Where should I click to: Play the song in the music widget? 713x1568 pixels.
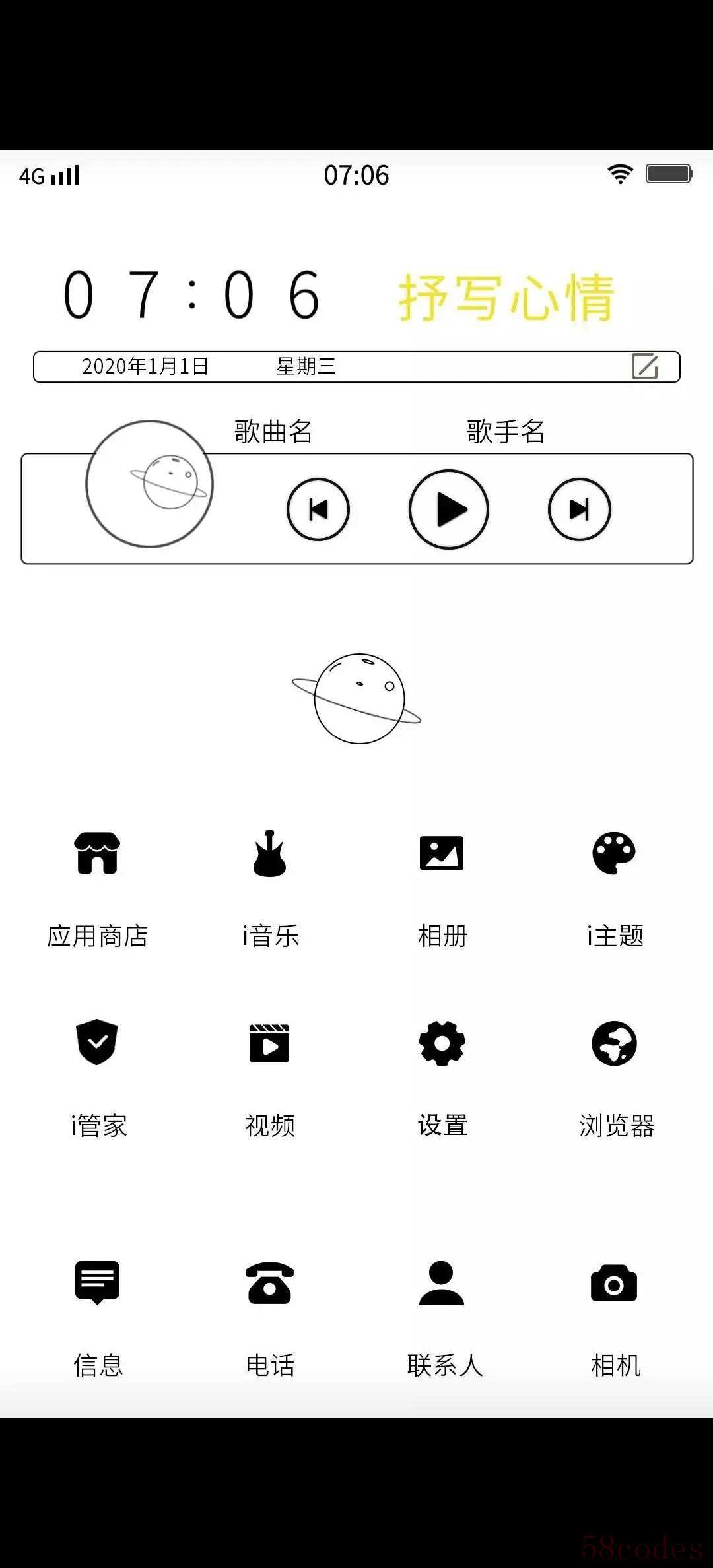click(449, 509)
